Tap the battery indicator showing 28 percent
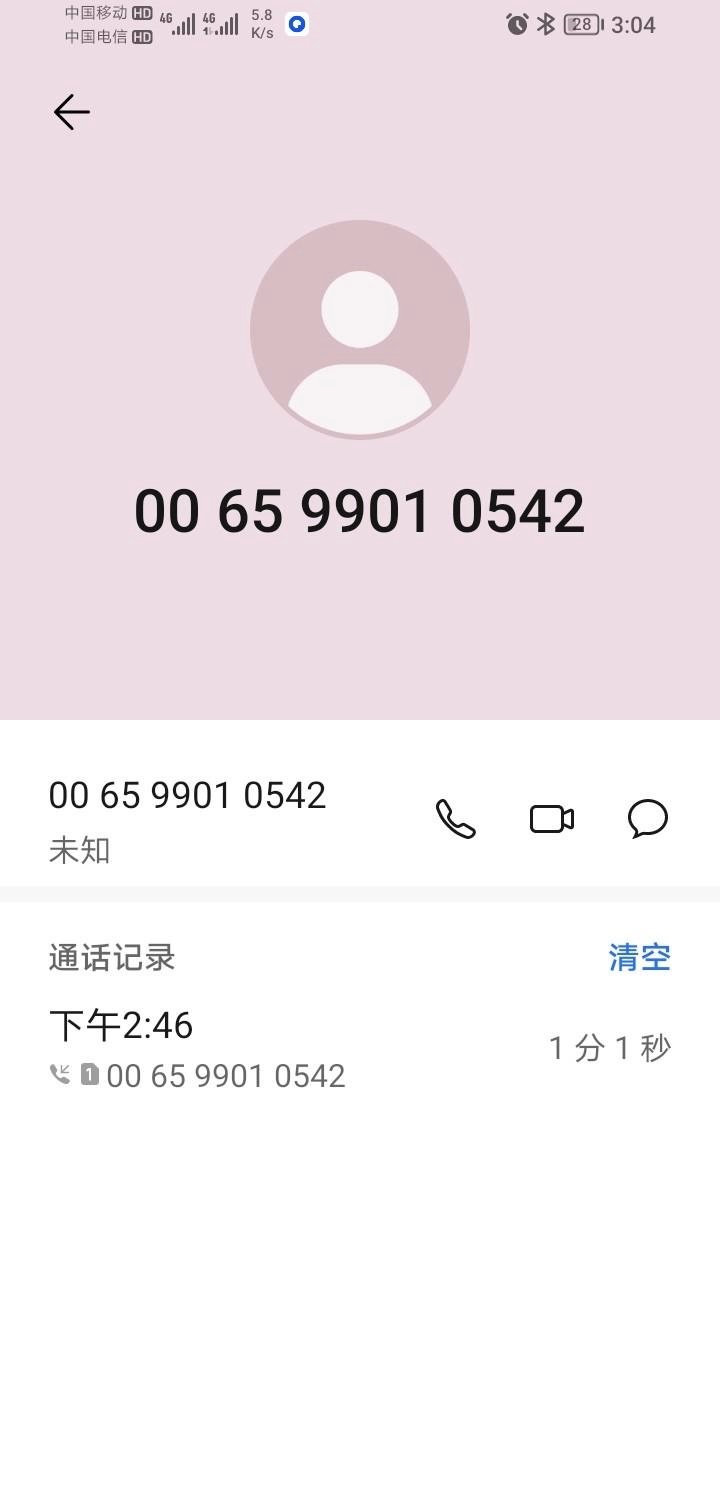Viewport: 720px width, 1487px height. pos(580,25)
